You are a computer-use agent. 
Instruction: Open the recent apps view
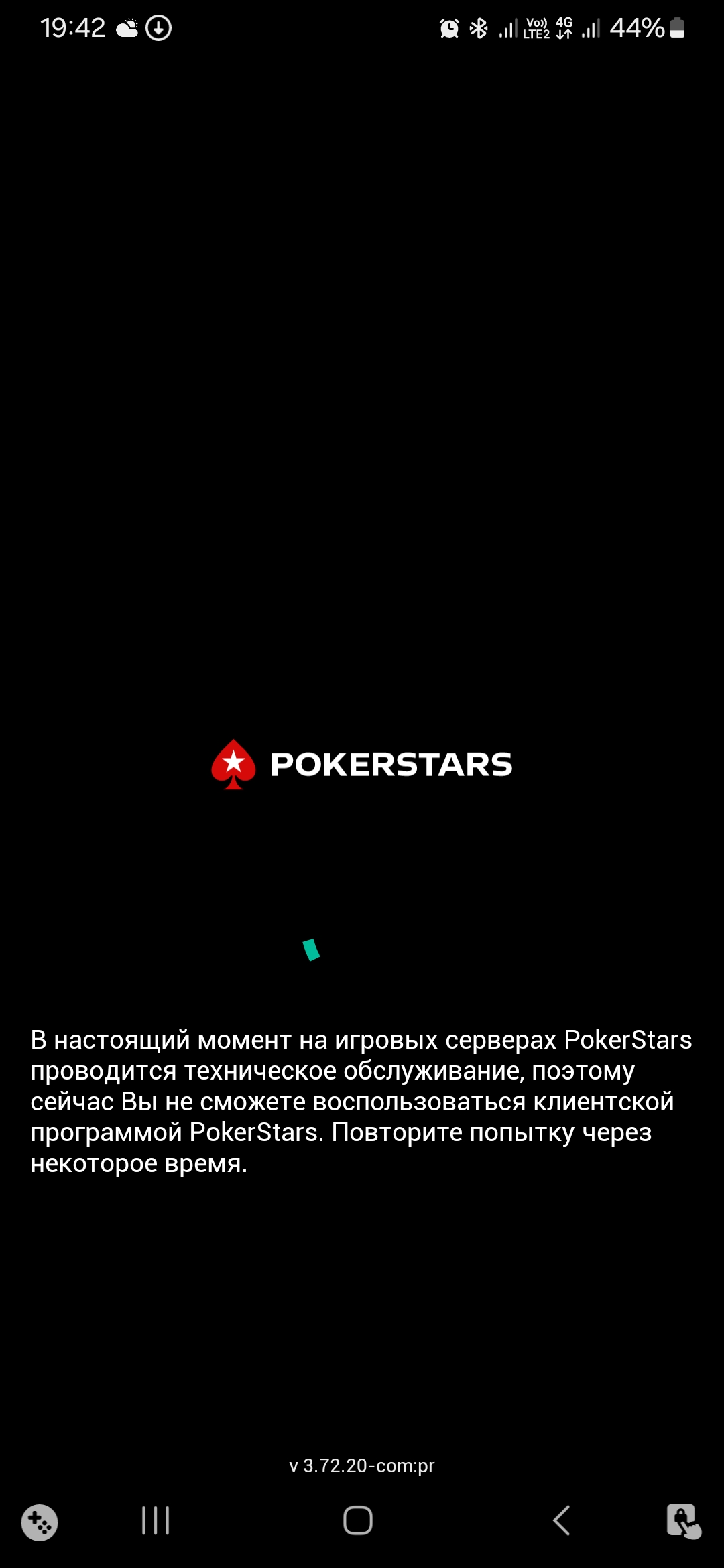click(156, 1520)
